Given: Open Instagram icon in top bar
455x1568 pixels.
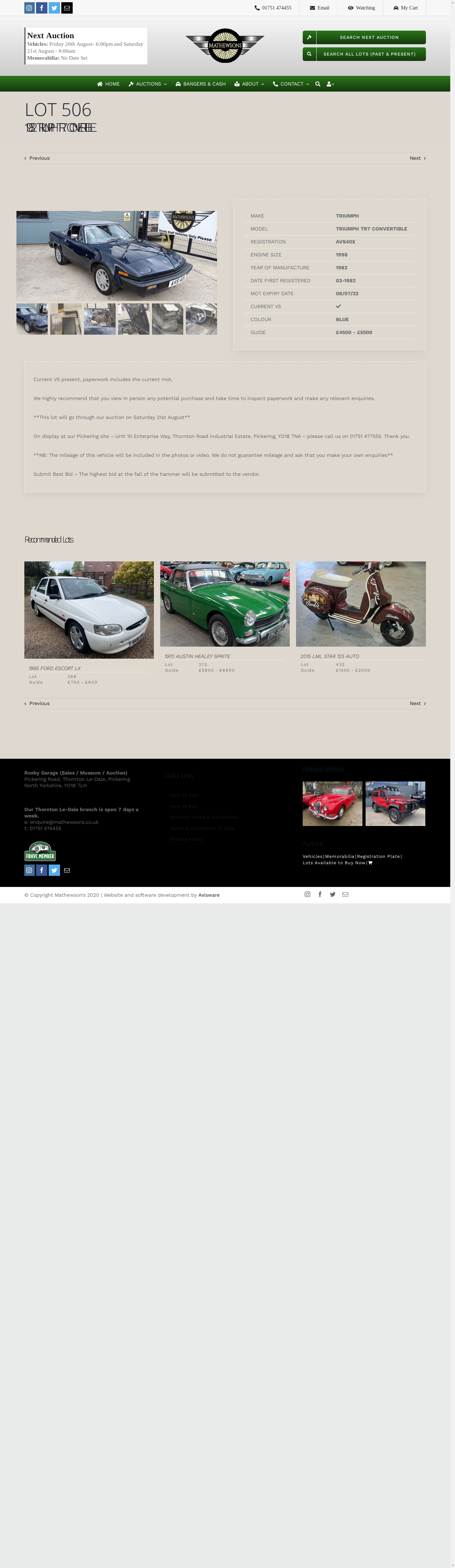Looking at the screenshot, I should click(x=29, y=8).
